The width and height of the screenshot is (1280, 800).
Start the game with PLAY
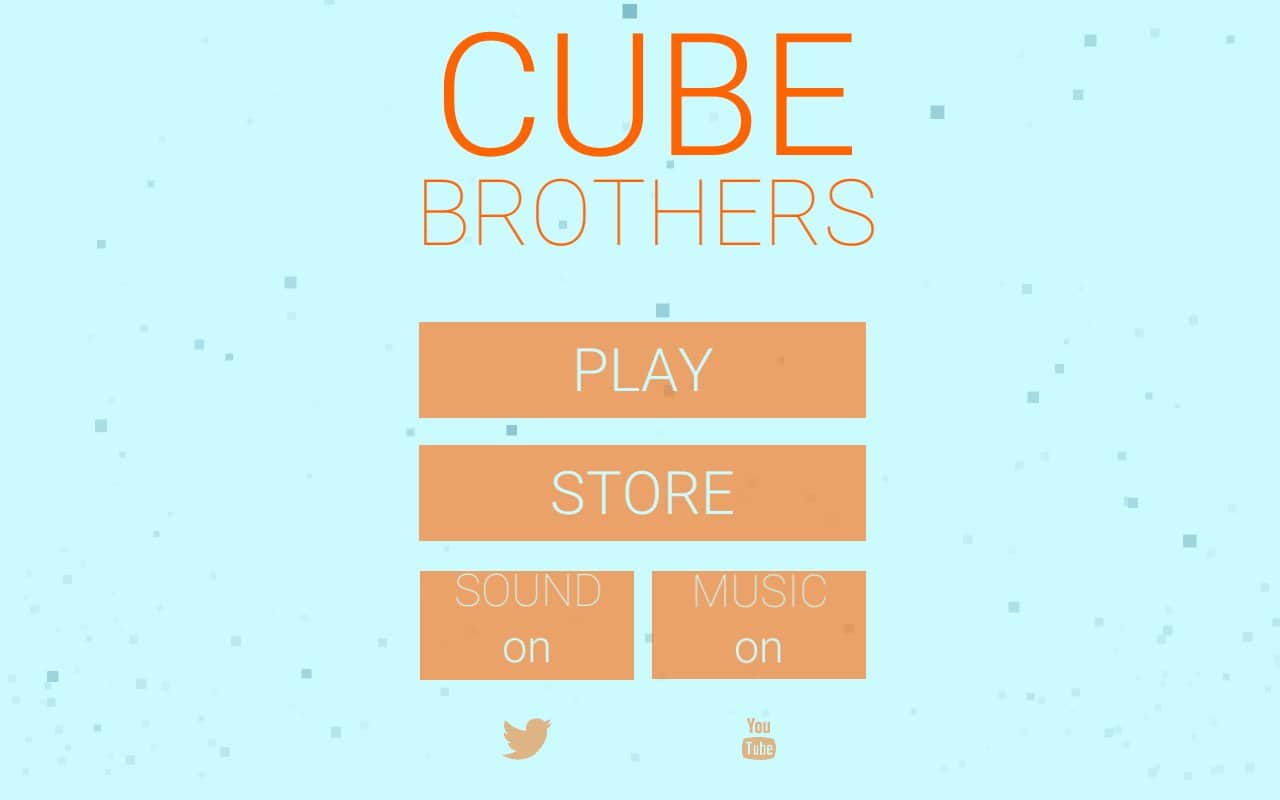pos(642,369)
